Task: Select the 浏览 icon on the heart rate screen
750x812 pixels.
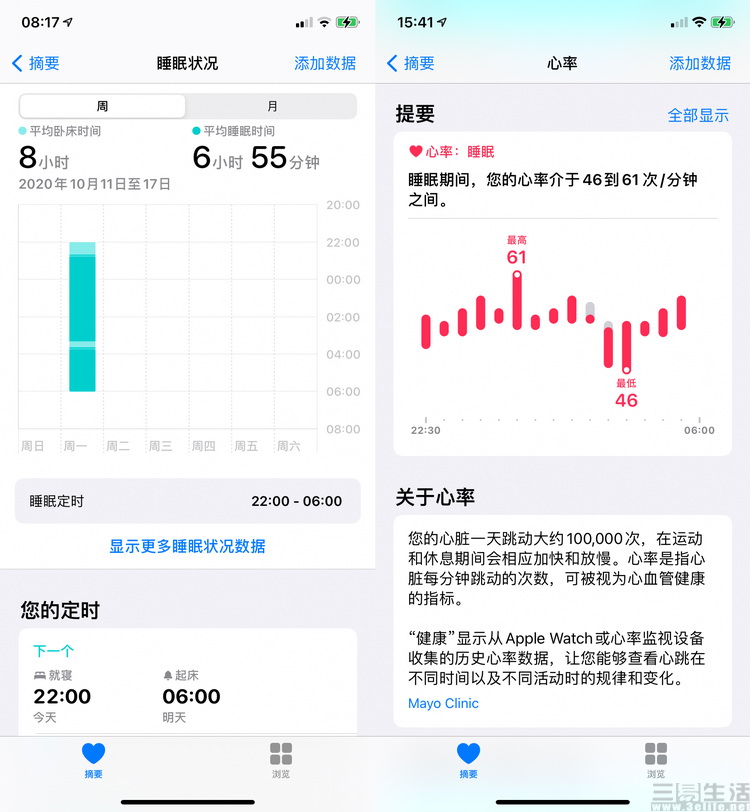Action: coord(656,753)
